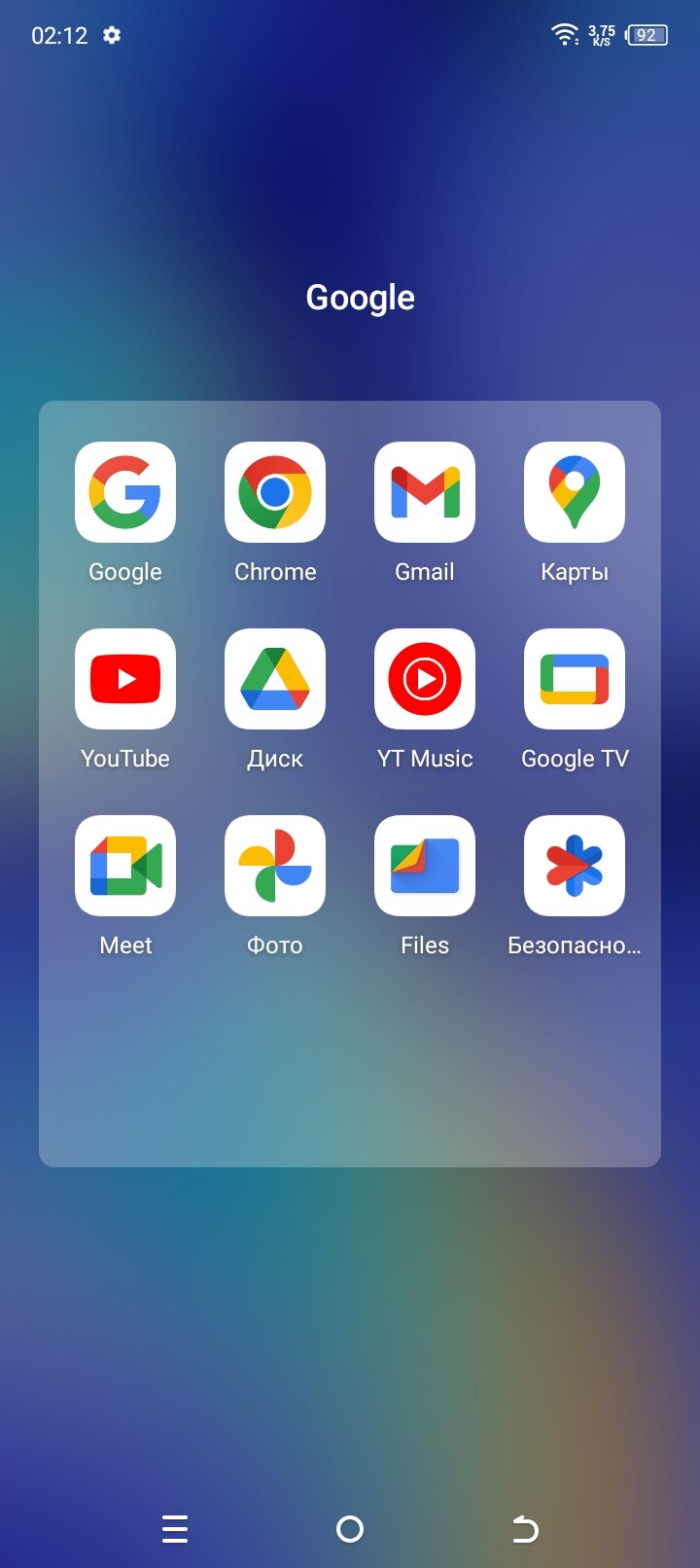Open recent apps menu
This screenshot has width=700, height=1568.
coord(175,1529)
